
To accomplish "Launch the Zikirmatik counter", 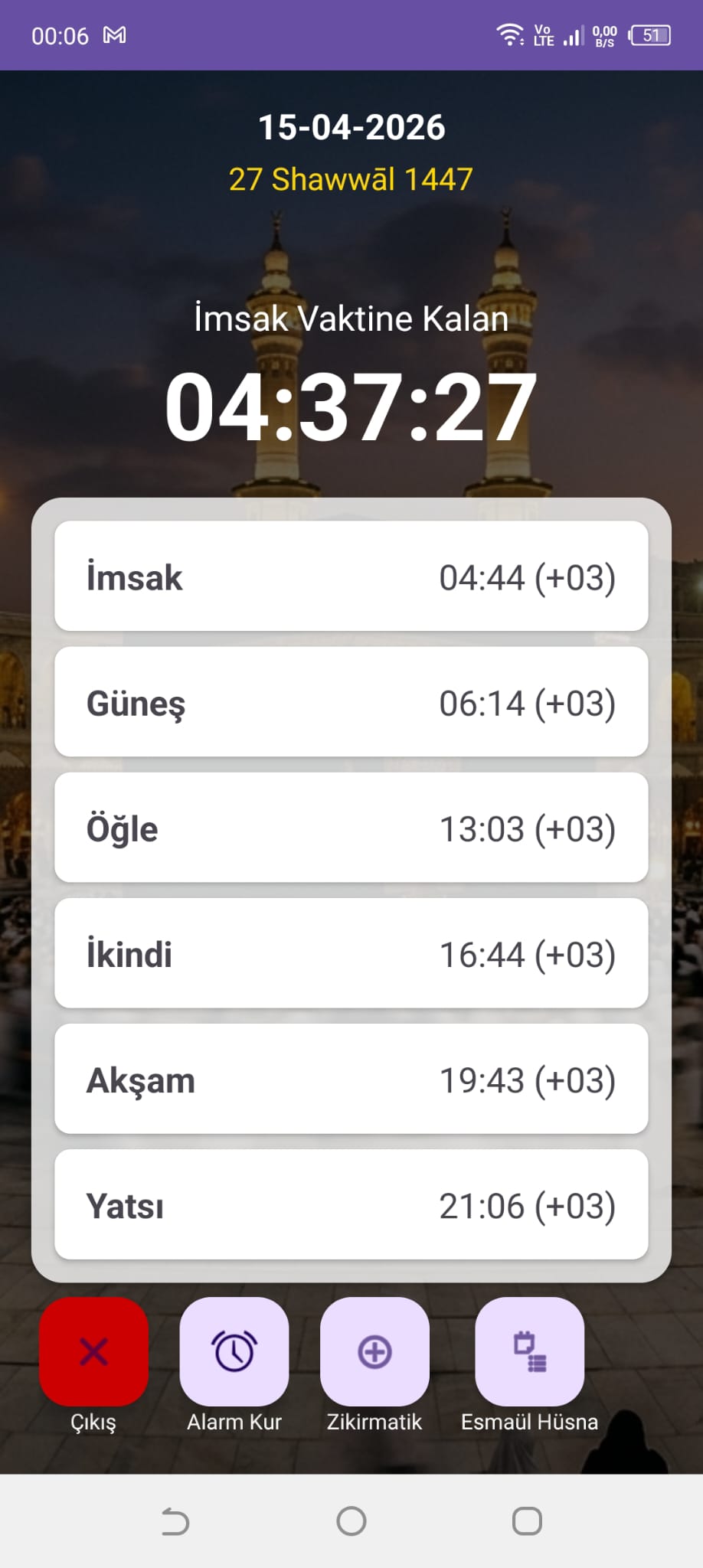I will [x=374, y=1351].
